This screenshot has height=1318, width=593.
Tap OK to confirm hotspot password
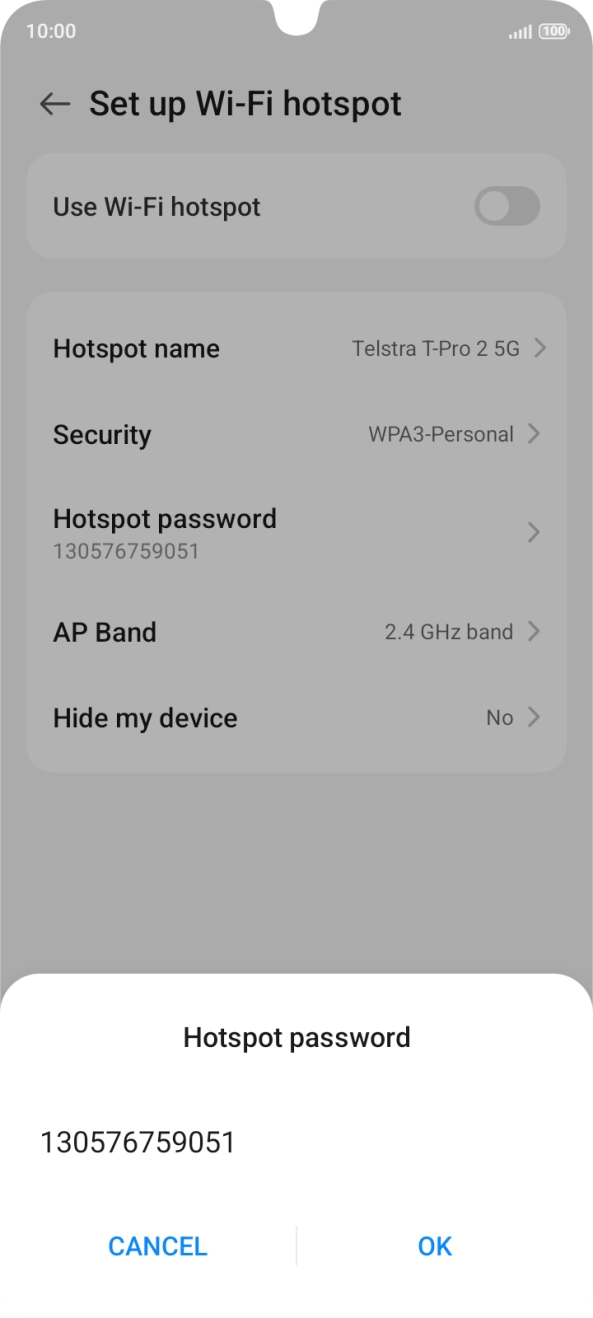coord(435,1246)
